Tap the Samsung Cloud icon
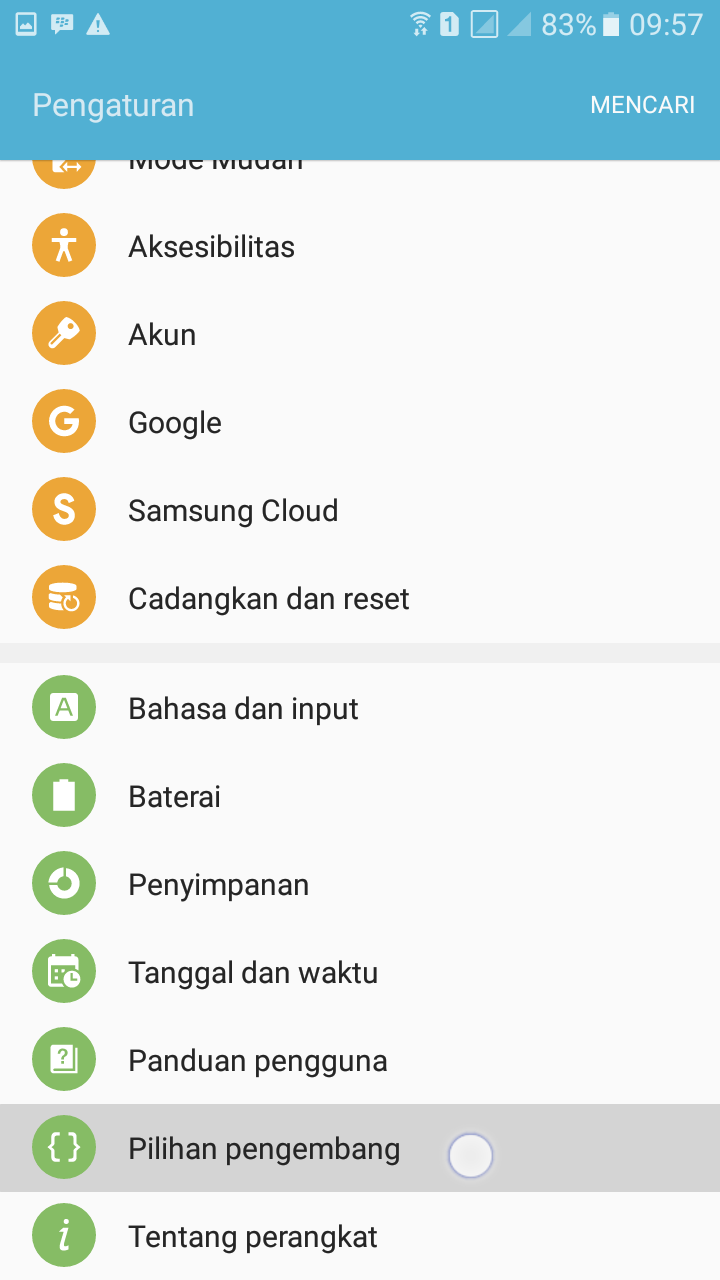720x1280 pixels. [x=64, y=509]
